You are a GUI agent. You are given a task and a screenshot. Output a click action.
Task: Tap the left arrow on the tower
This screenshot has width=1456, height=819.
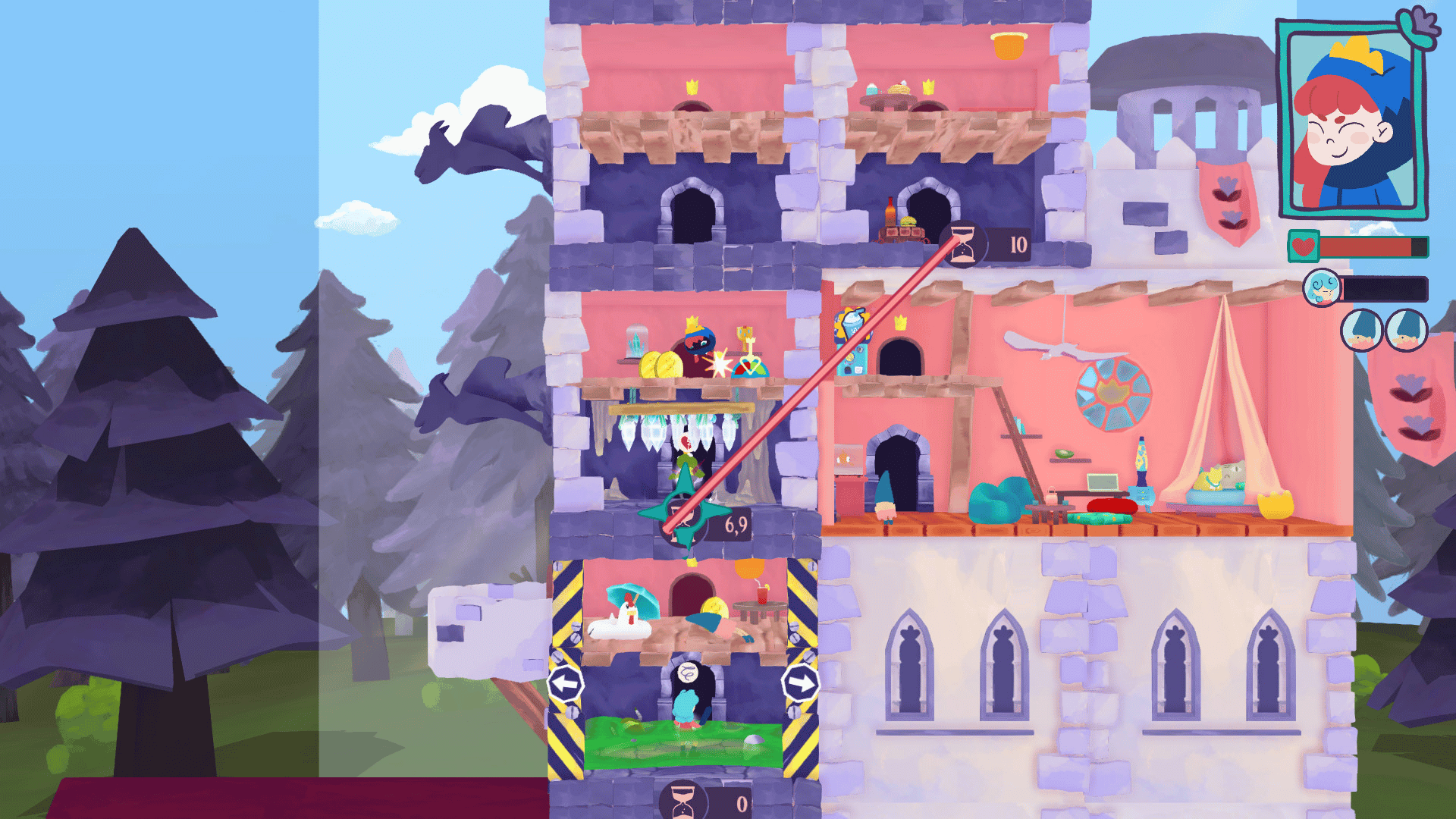(x=565, y=684)
